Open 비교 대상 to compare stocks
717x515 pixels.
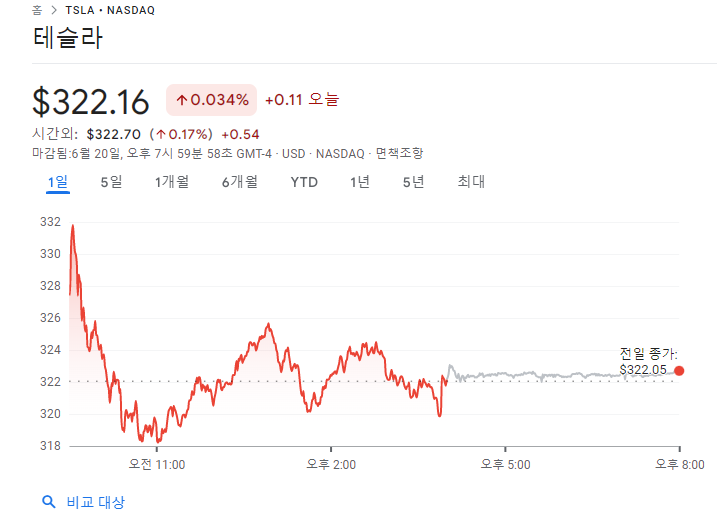click(x=85, y=502)
